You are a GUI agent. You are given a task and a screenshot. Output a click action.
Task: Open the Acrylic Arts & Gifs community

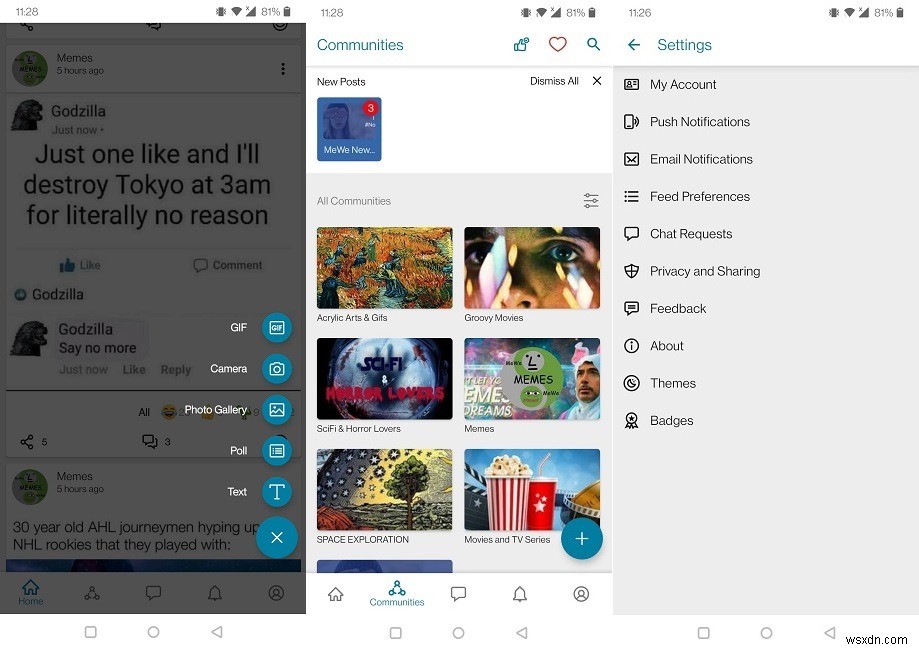click(384, 267)
